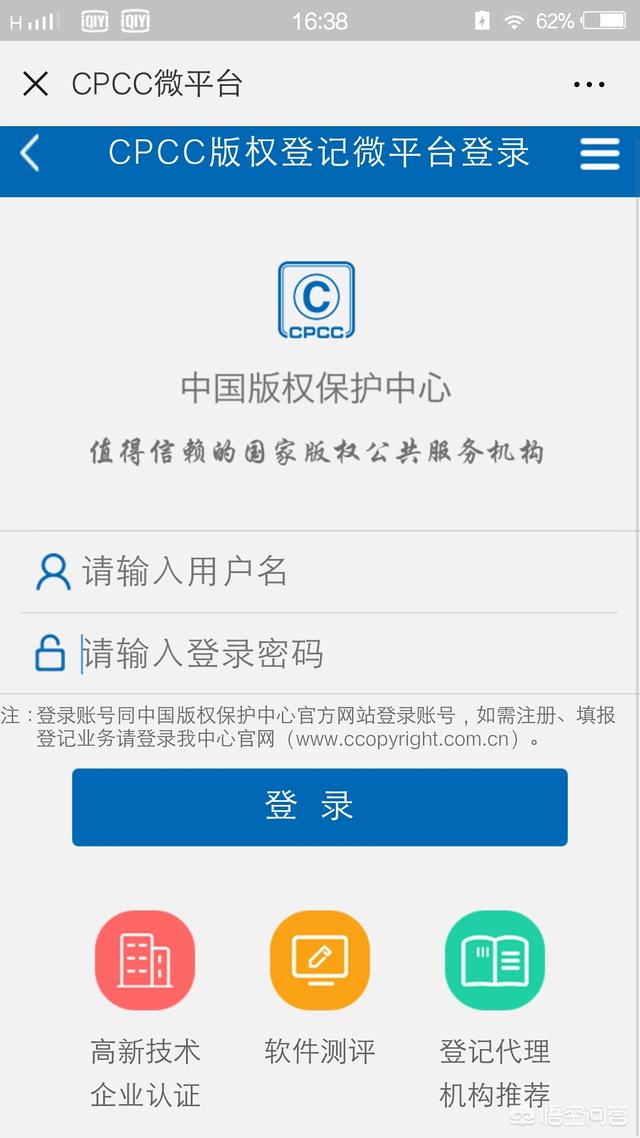Focus the 请输入登录密码 password field

point(319,653)
